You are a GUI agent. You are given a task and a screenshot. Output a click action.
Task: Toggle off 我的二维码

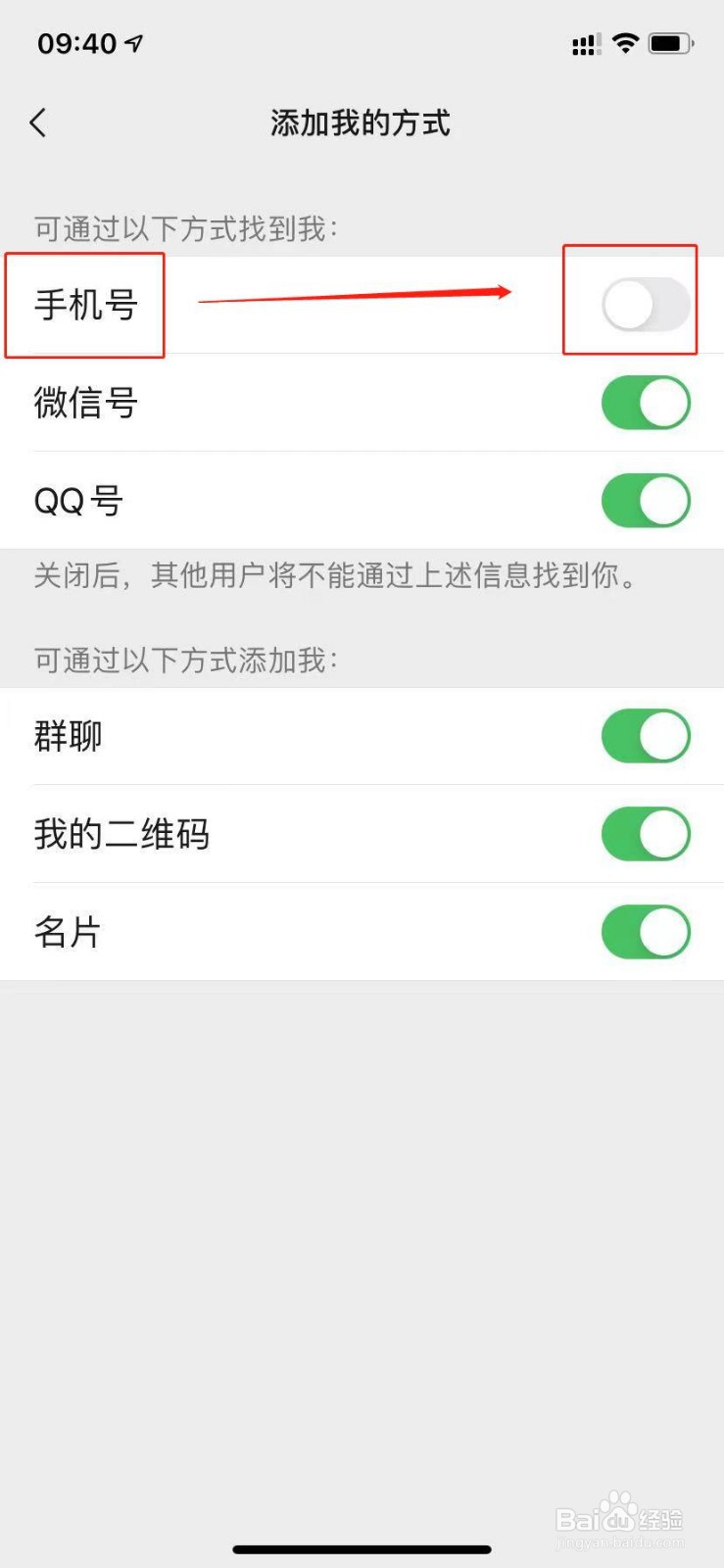point(646,834)
